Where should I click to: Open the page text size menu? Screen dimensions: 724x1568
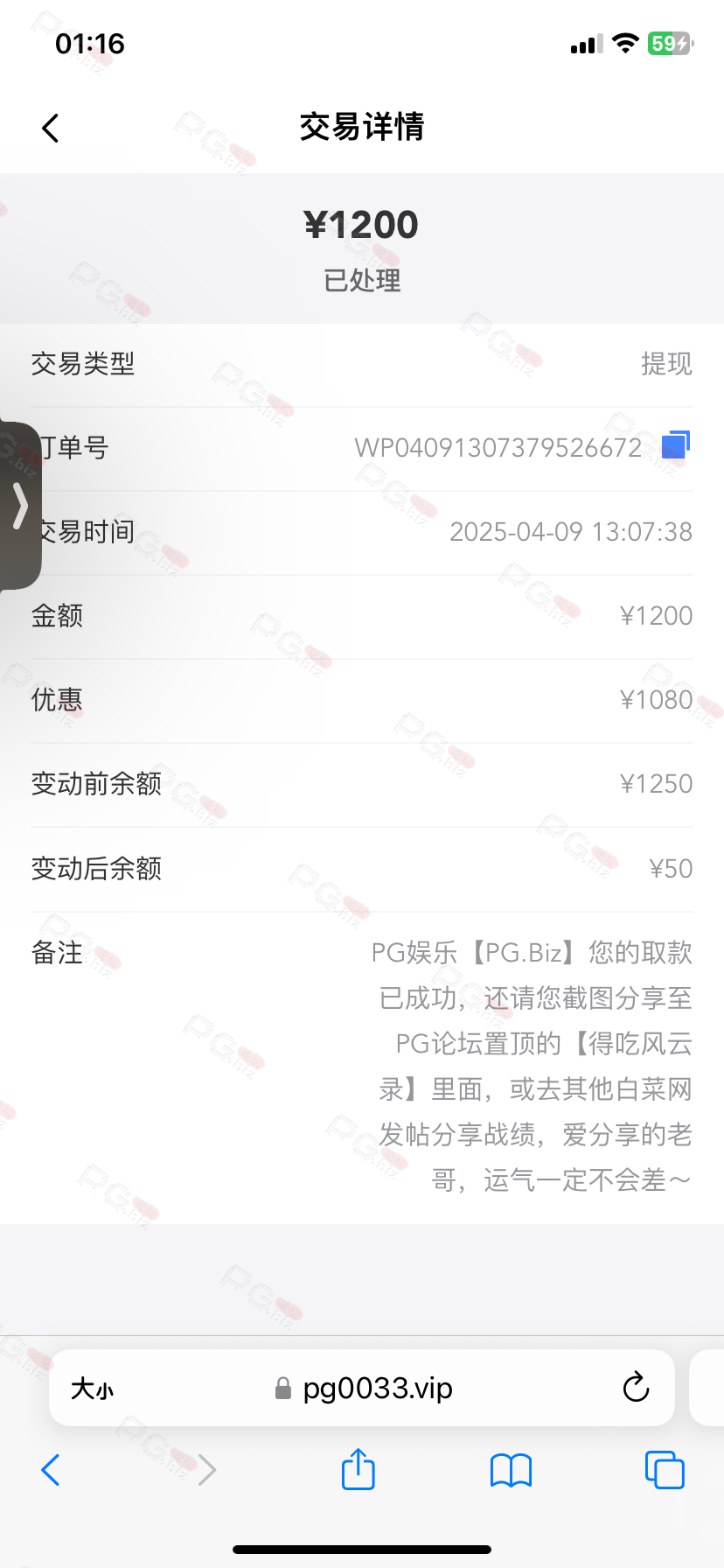92,1389
